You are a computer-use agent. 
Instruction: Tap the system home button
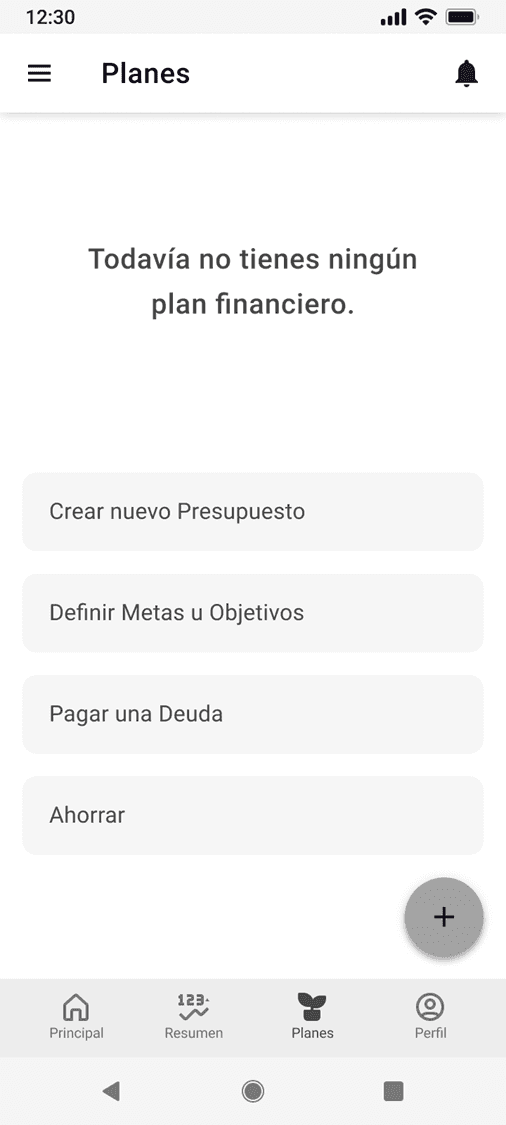(x=253, y=1091)
